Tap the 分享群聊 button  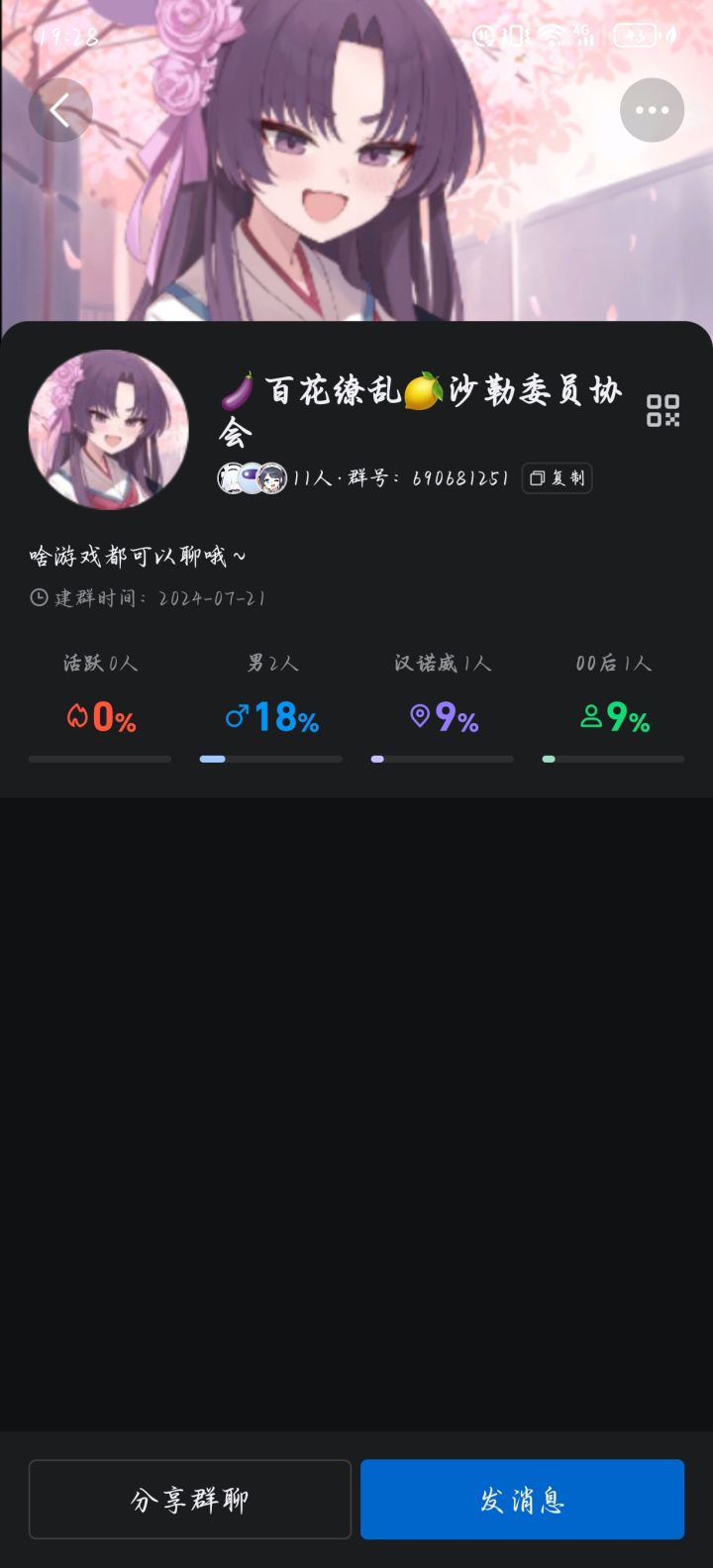tap(190, 1499)
